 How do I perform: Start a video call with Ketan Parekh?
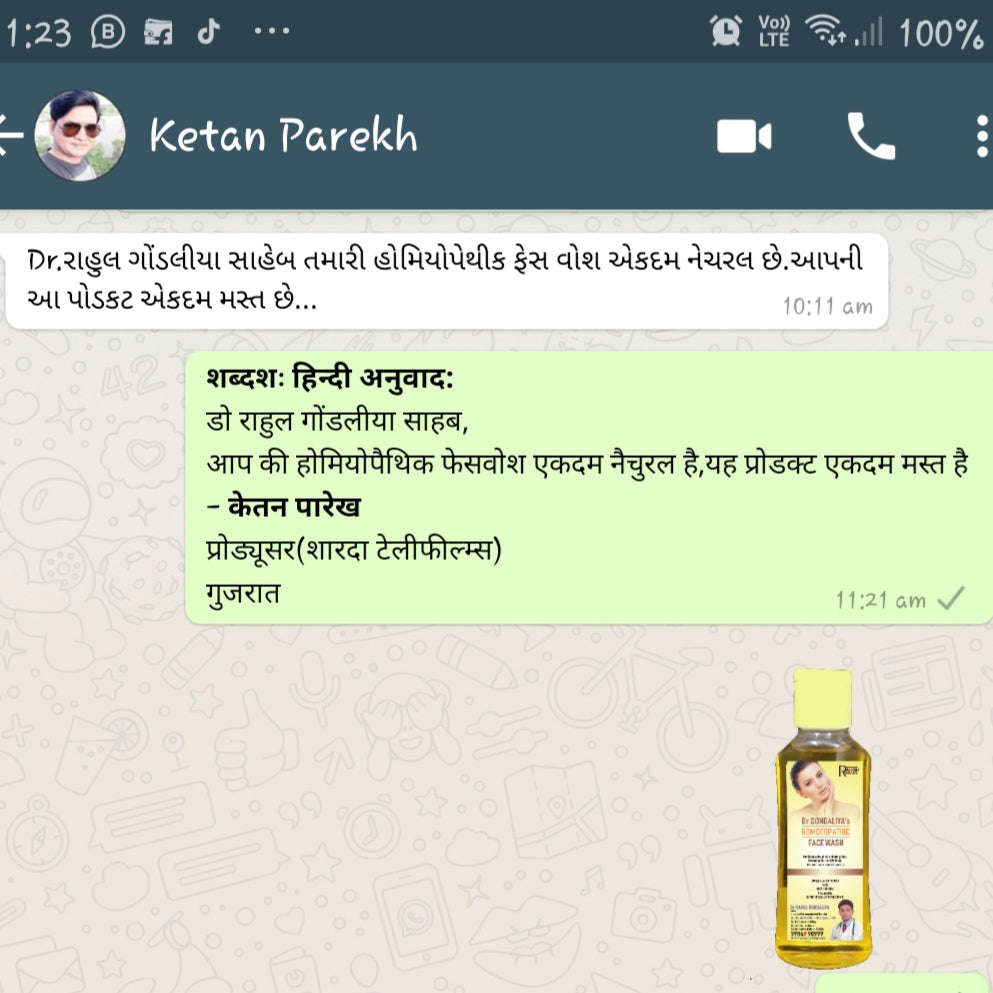click(x=744, y=137)
